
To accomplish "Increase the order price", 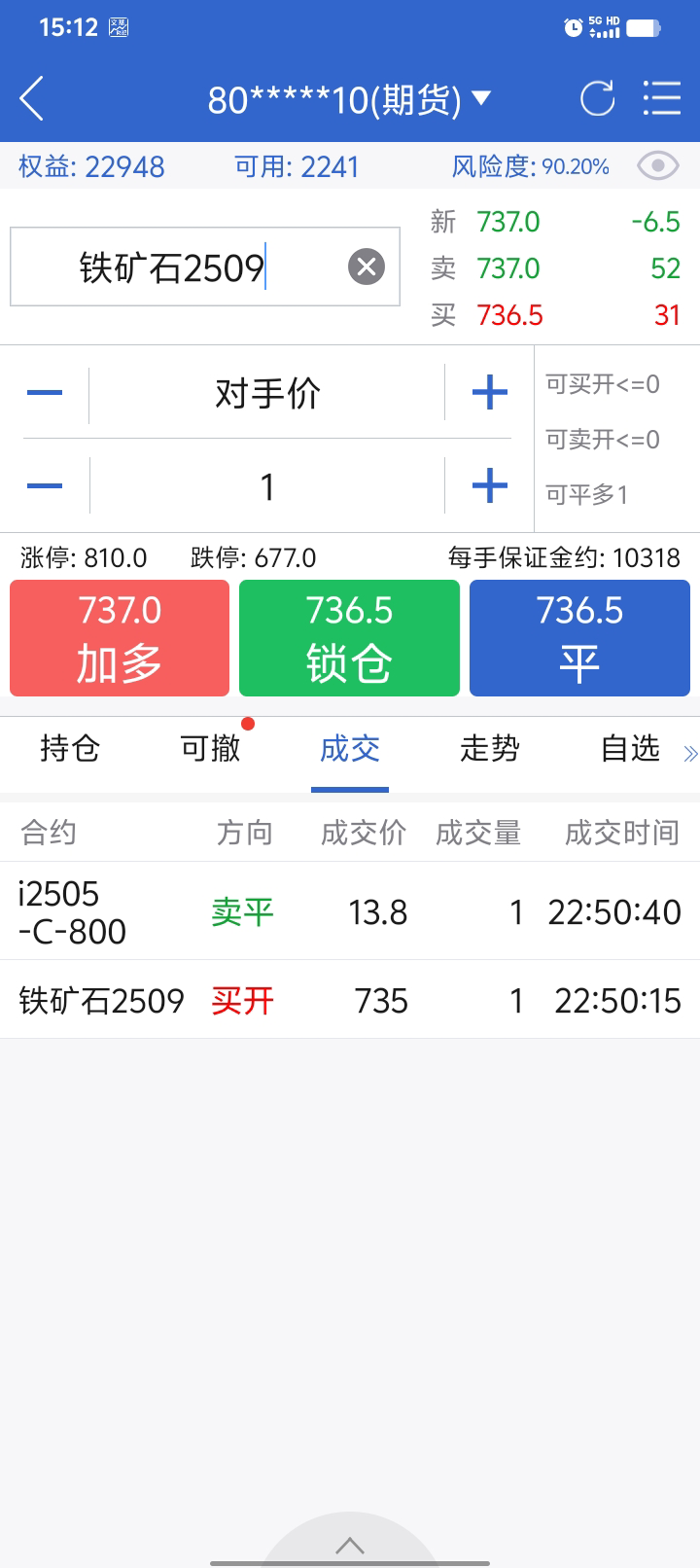I will click(489, 393).
